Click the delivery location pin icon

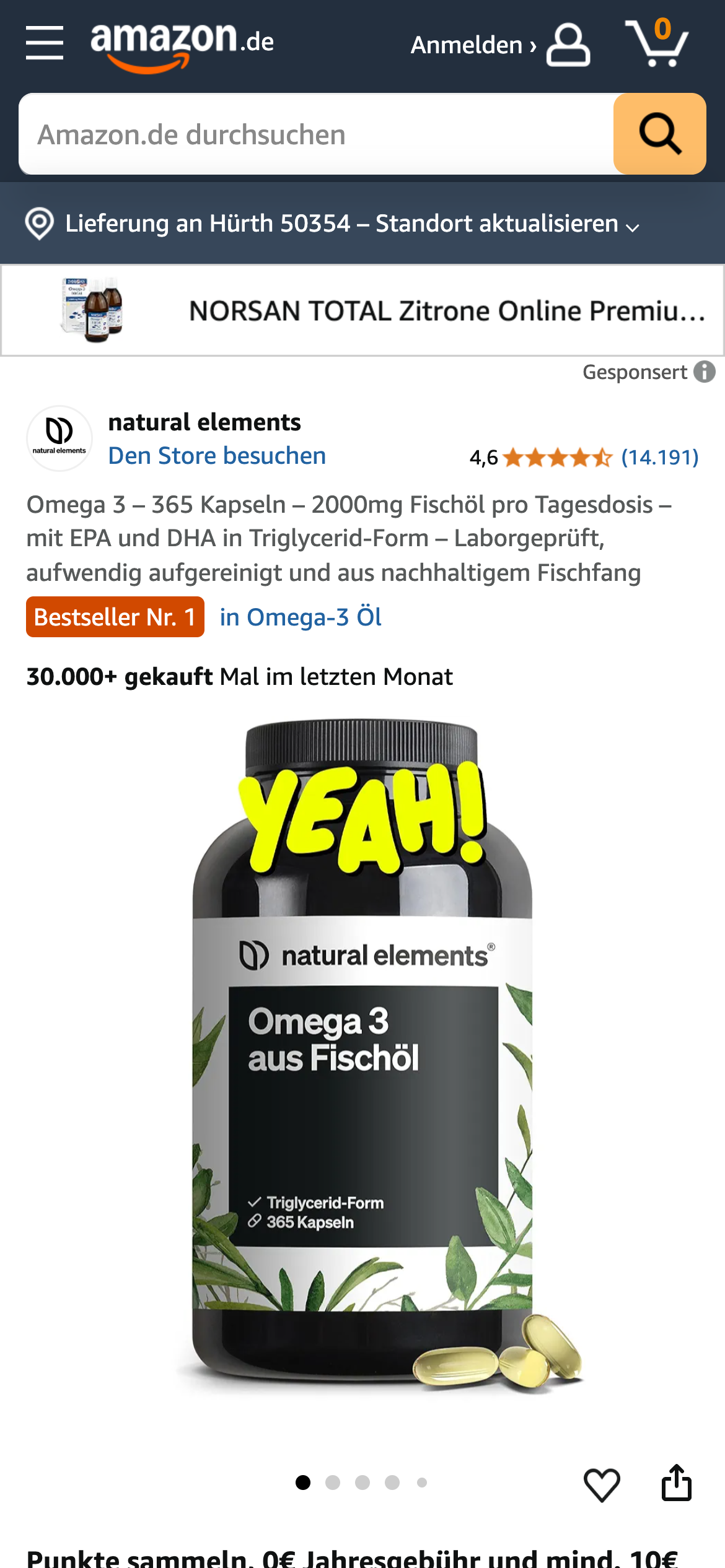coord(40,224)
